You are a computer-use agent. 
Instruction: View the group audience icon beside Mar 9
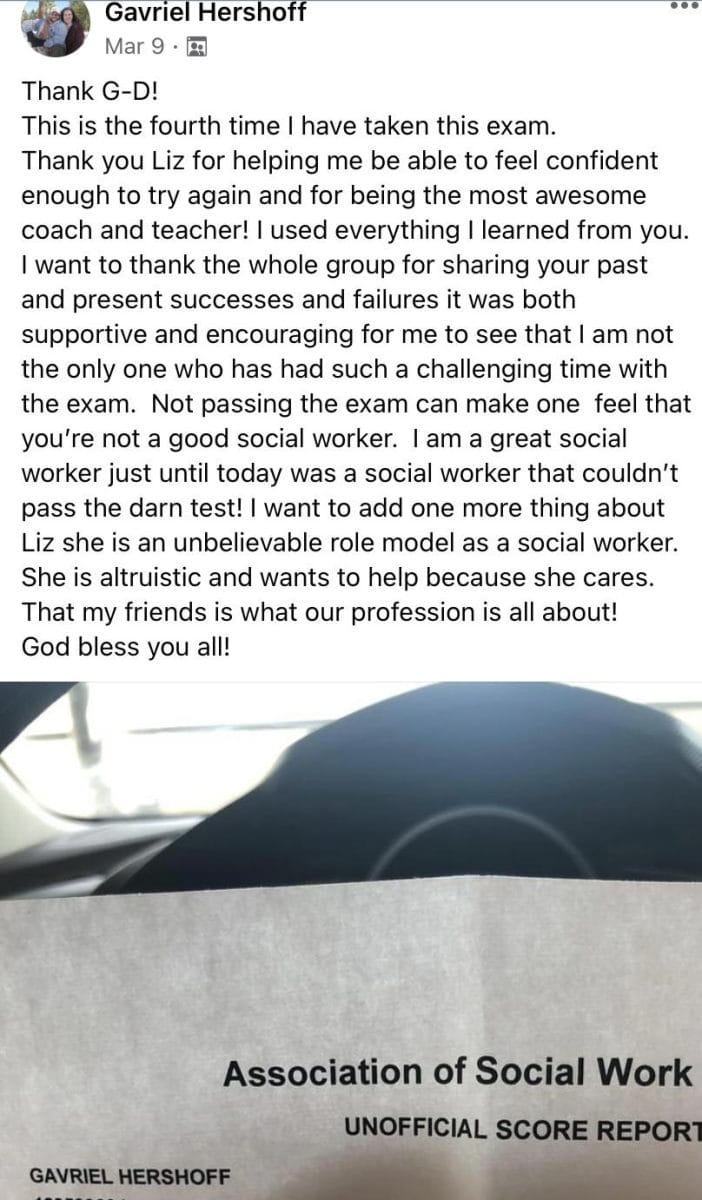(197, 47)
